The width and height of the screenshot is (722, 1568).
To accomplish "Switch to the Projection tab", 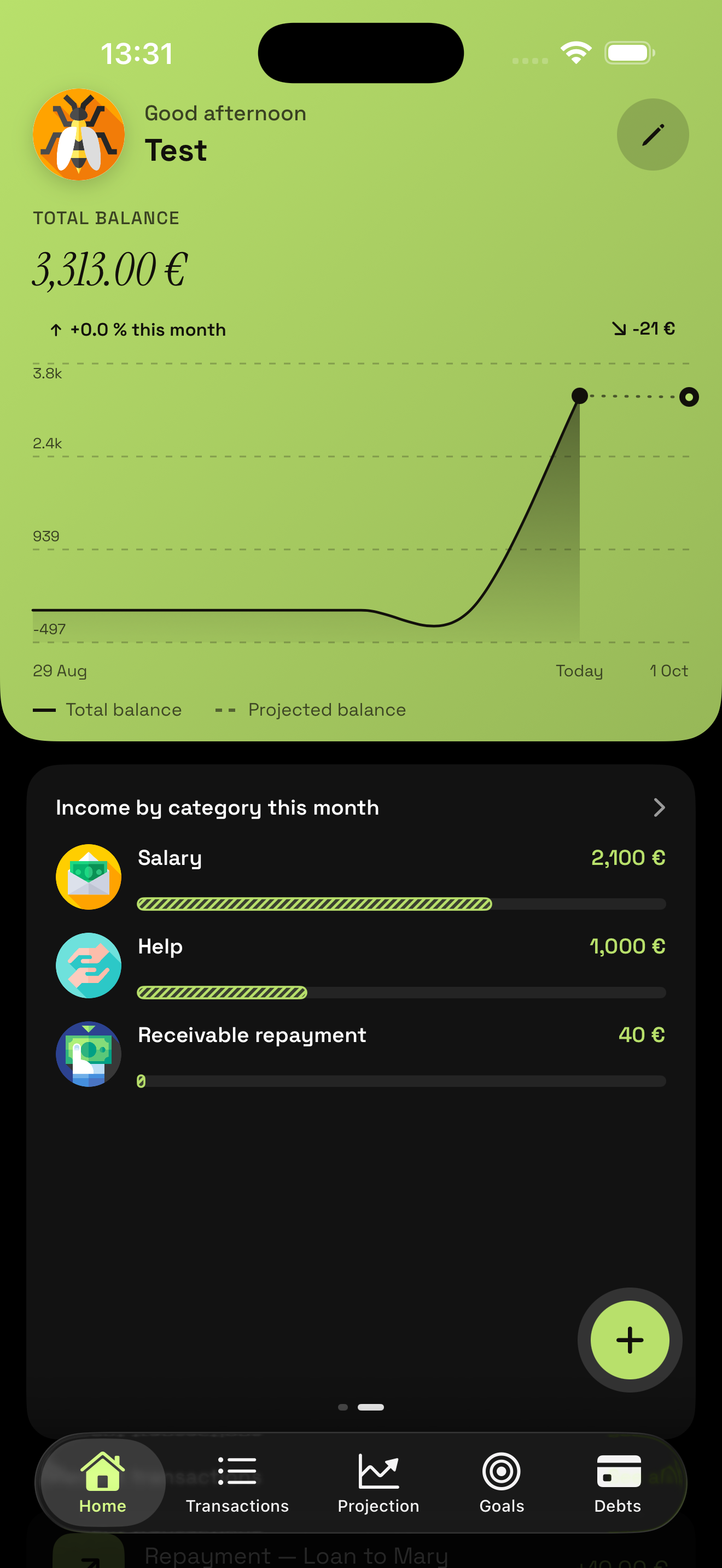I will click(379, 1483).
